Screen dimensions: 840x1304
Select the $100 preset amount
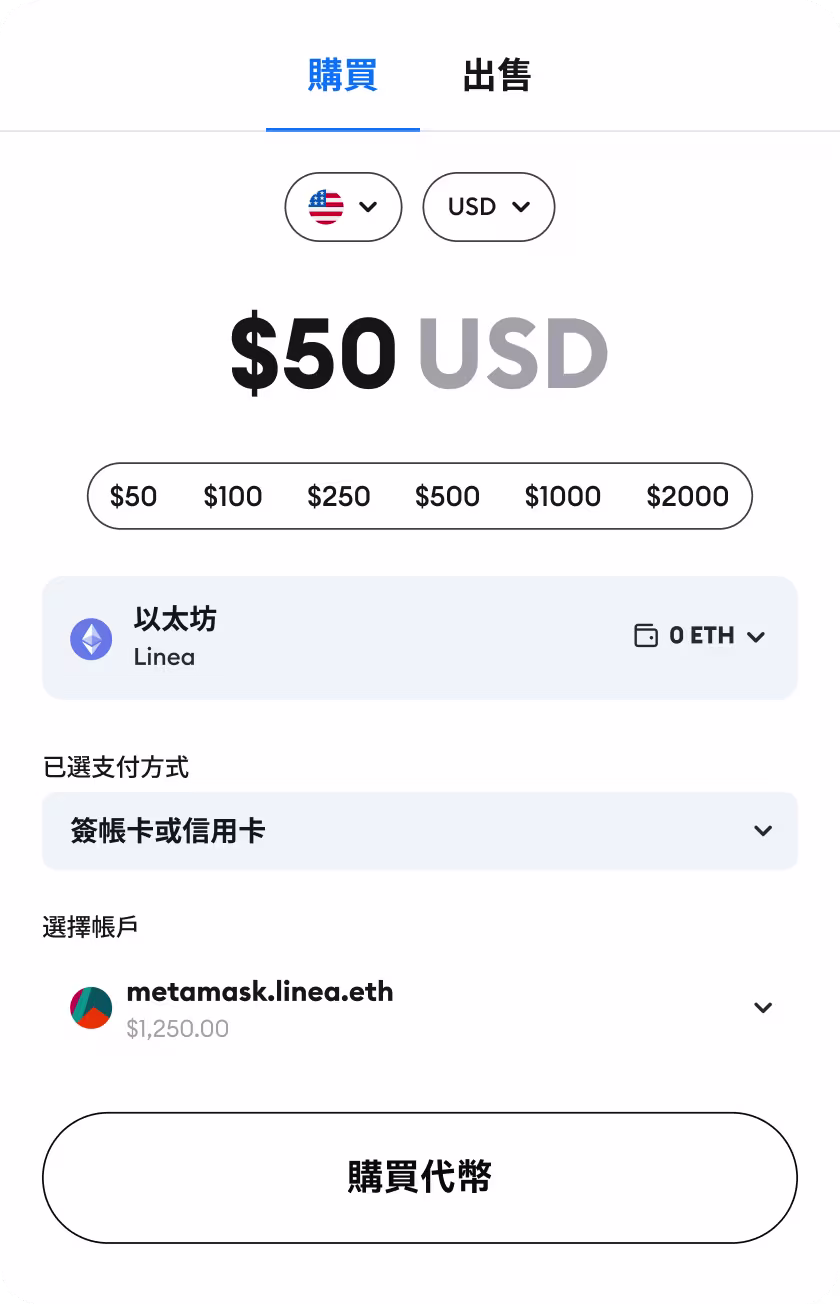tap(233, 496)
